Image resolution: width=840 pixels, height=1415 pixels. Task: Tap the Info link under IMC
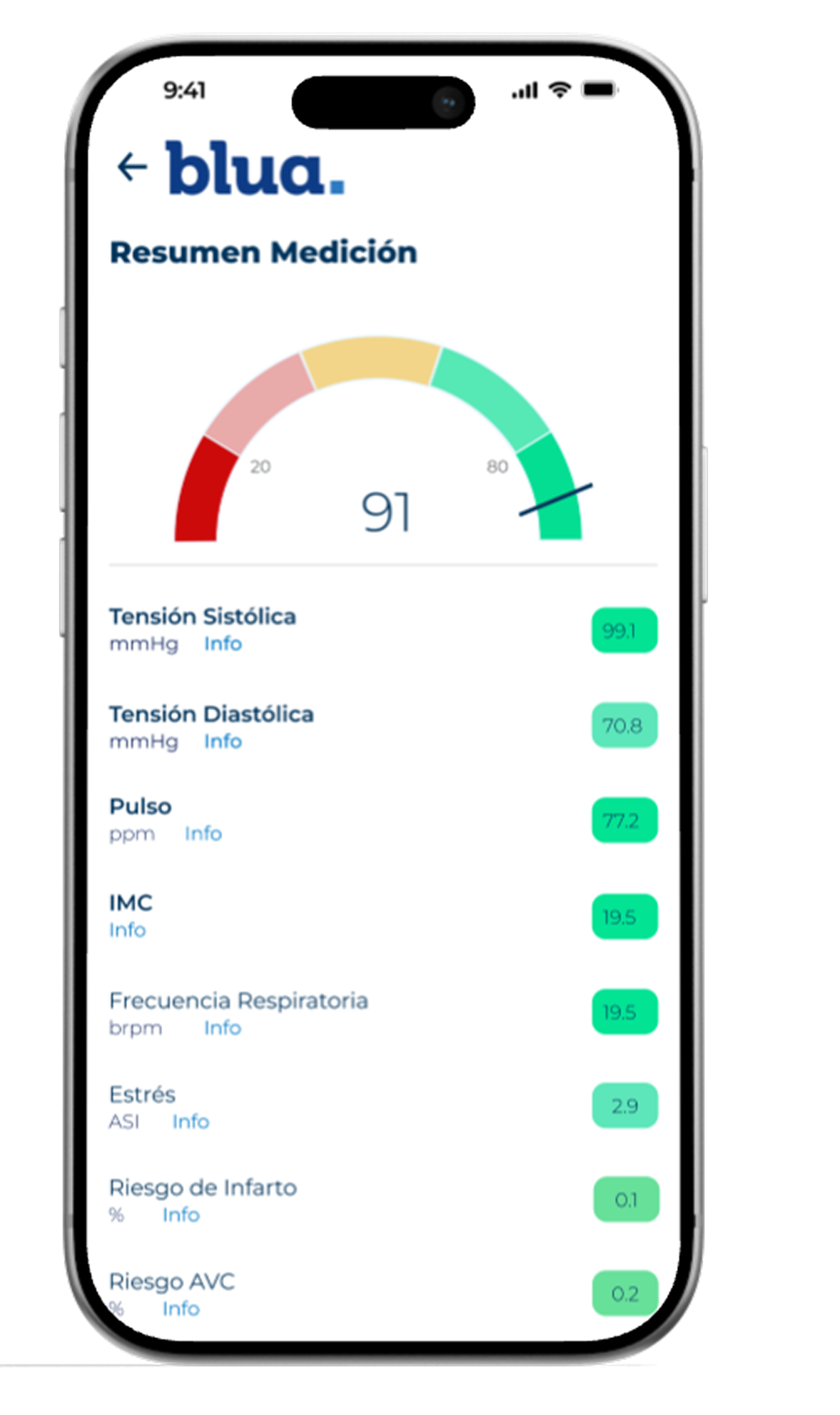coord(127,931)
